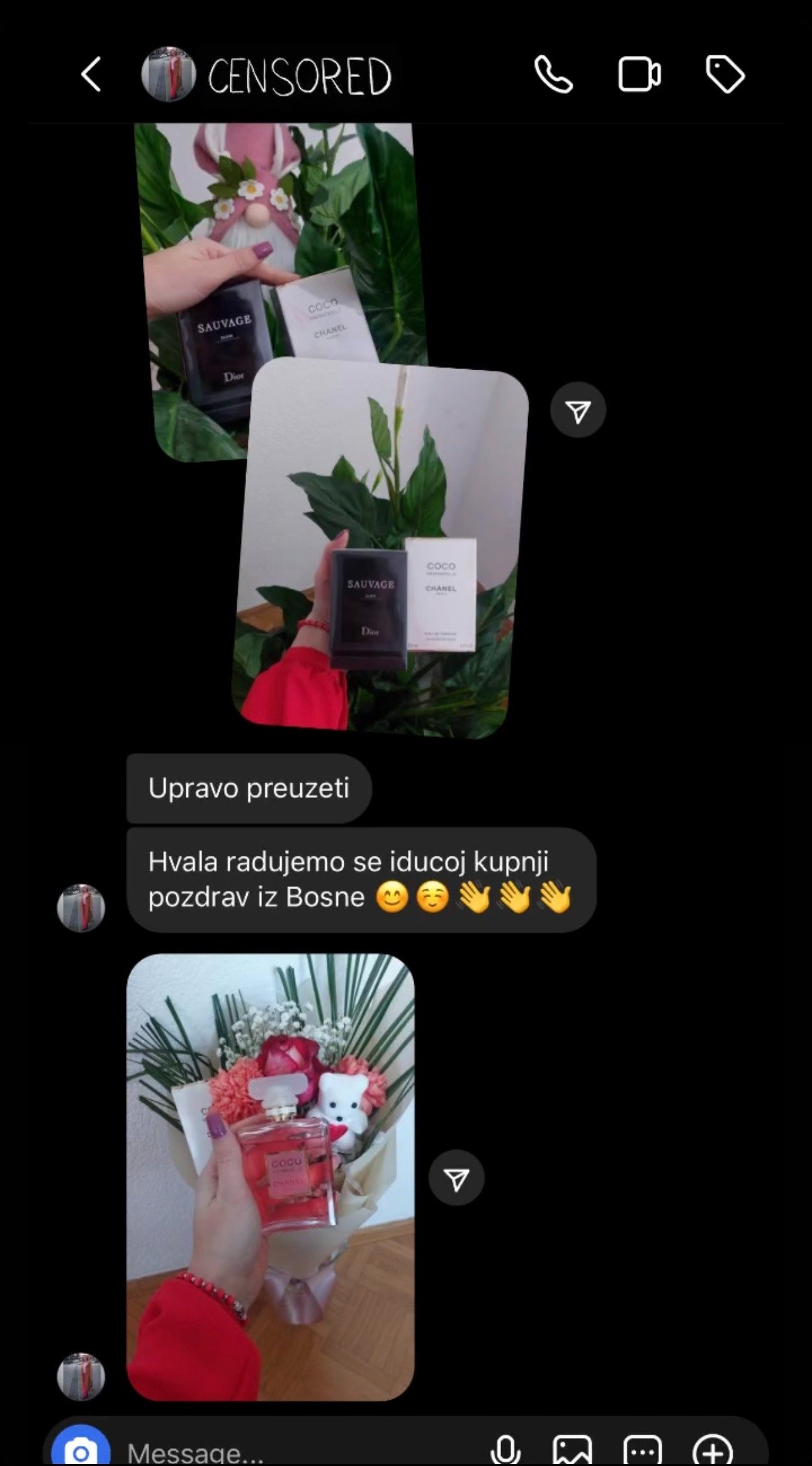Open the sticker and GIF picker
The height and width of the screenshot is (1466, 812).
tap(643, 1452)
